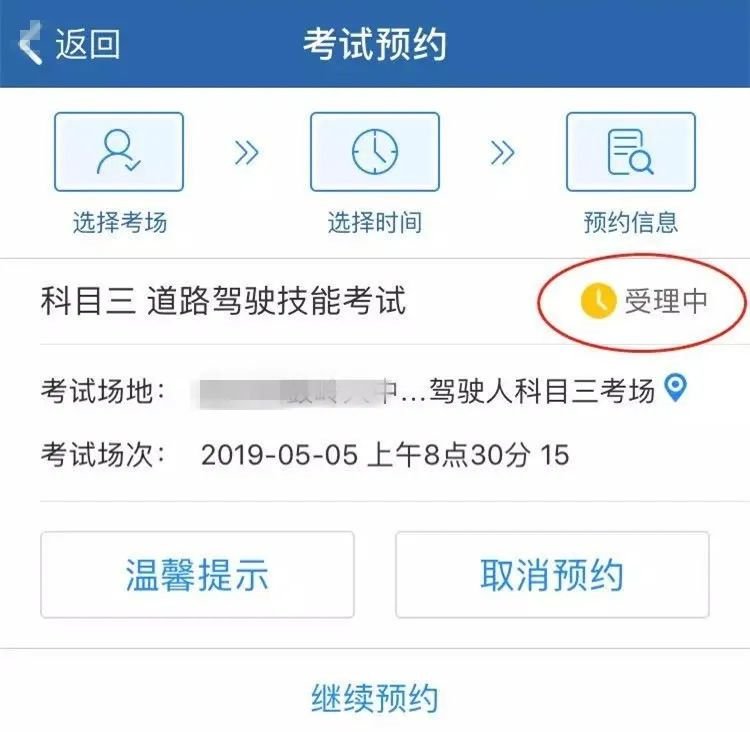Screen dimensions: 750x732
Task: Tap 继续预约 to continue booking
Action: pyautogui.click(x=374, y=697)
